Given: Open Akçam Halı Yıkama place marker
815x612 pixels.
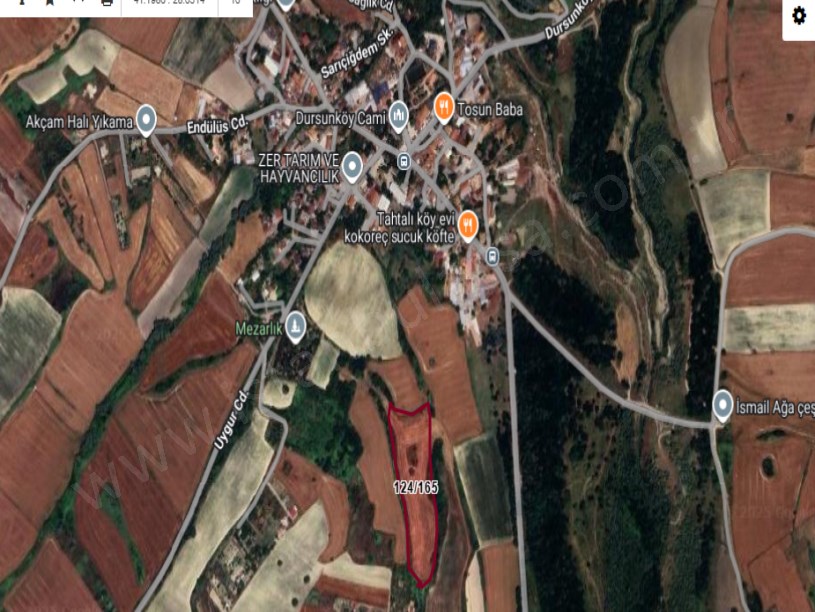Looking at the screenshot, I should 146,120.
